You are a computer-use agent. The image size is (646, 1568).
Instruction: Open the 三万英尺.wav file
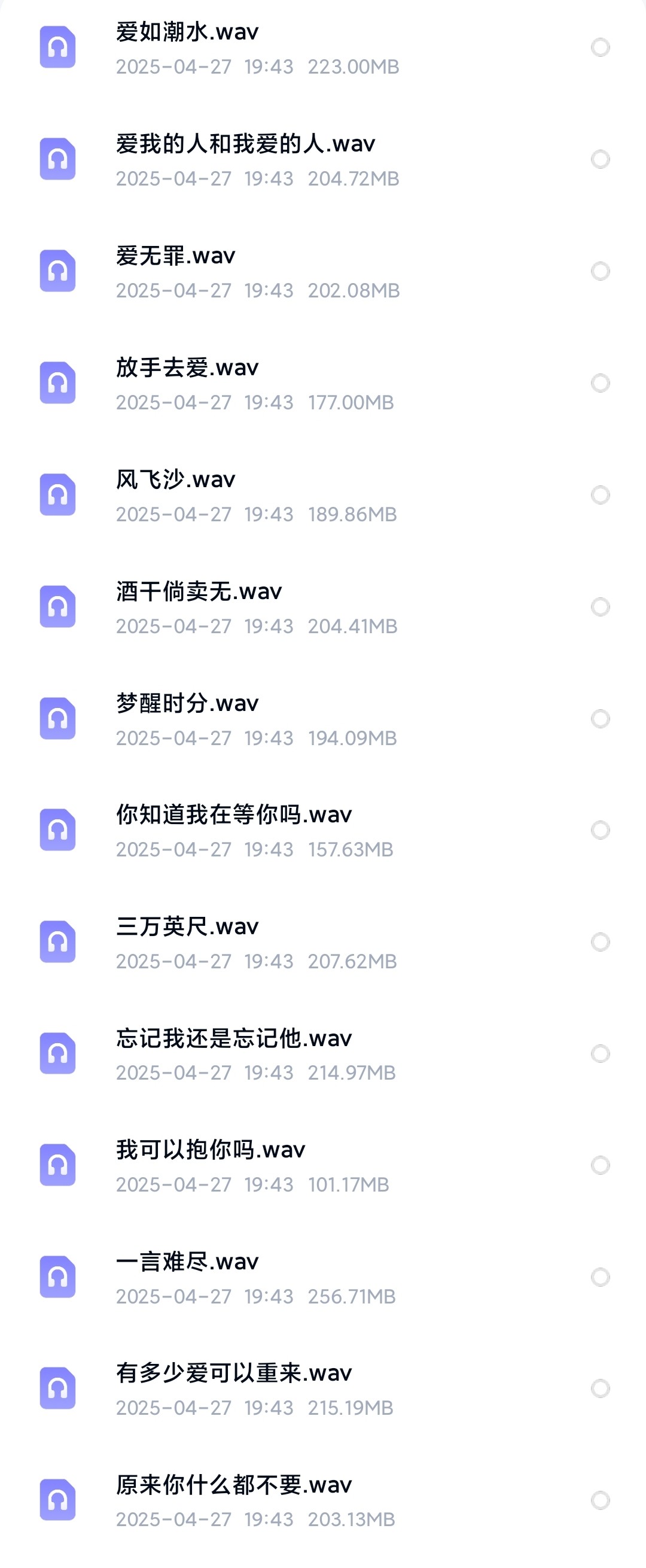point(187,927)
